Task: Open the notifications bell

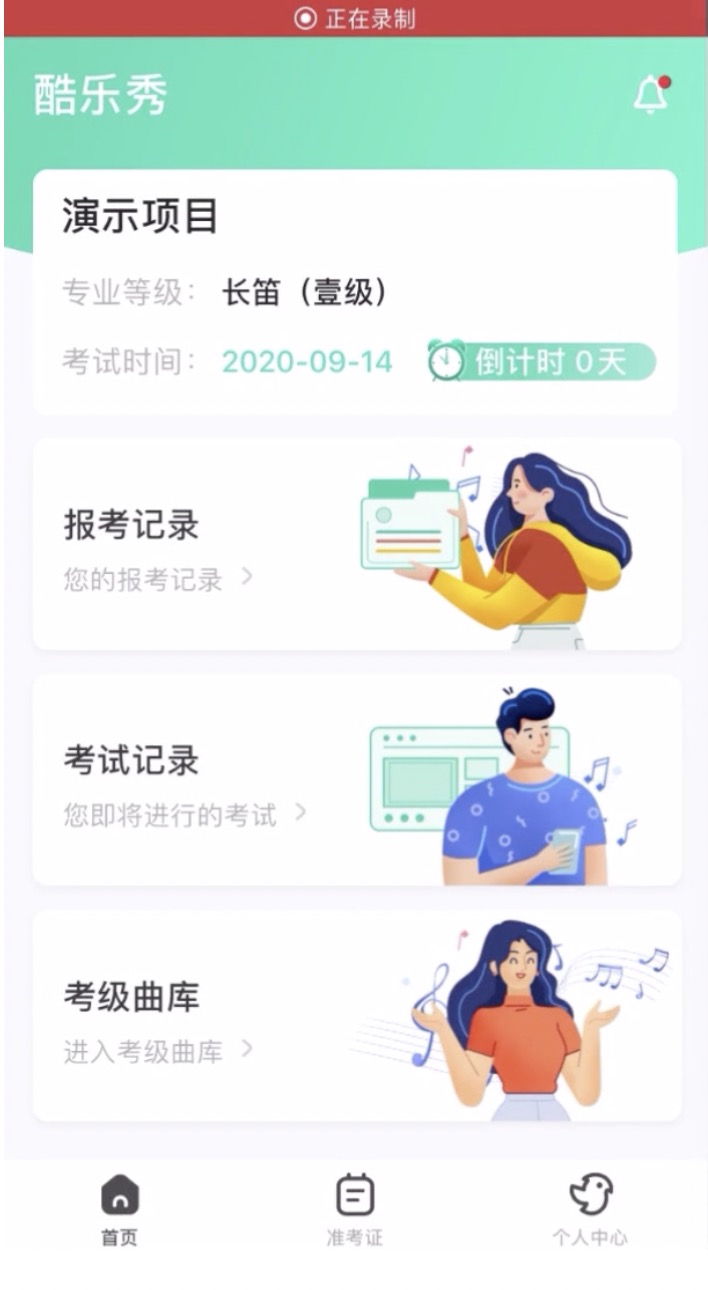Action: pos(651,94)
